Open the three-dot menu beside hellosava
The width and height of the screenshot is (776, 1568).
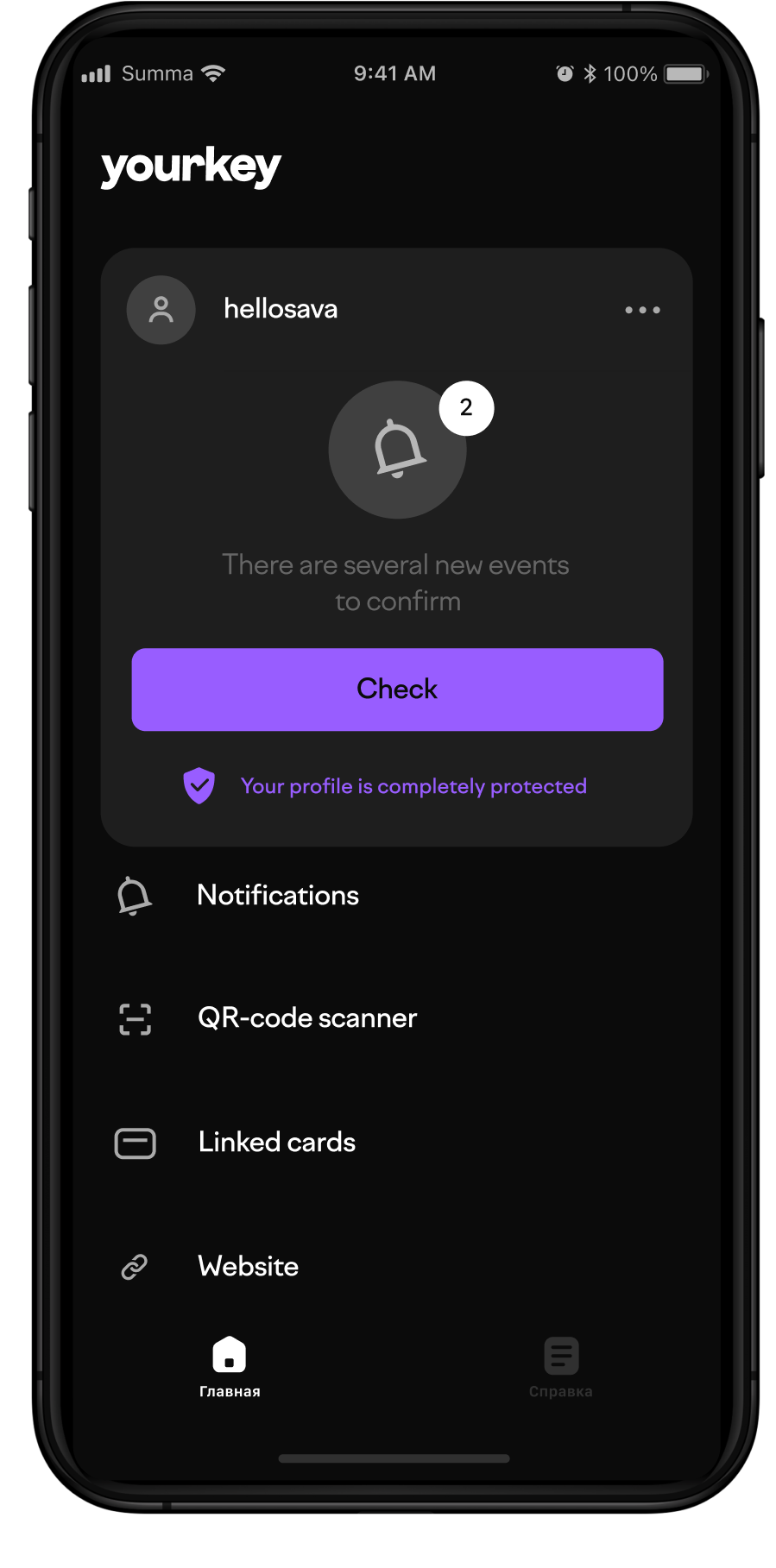click(642, 310)
